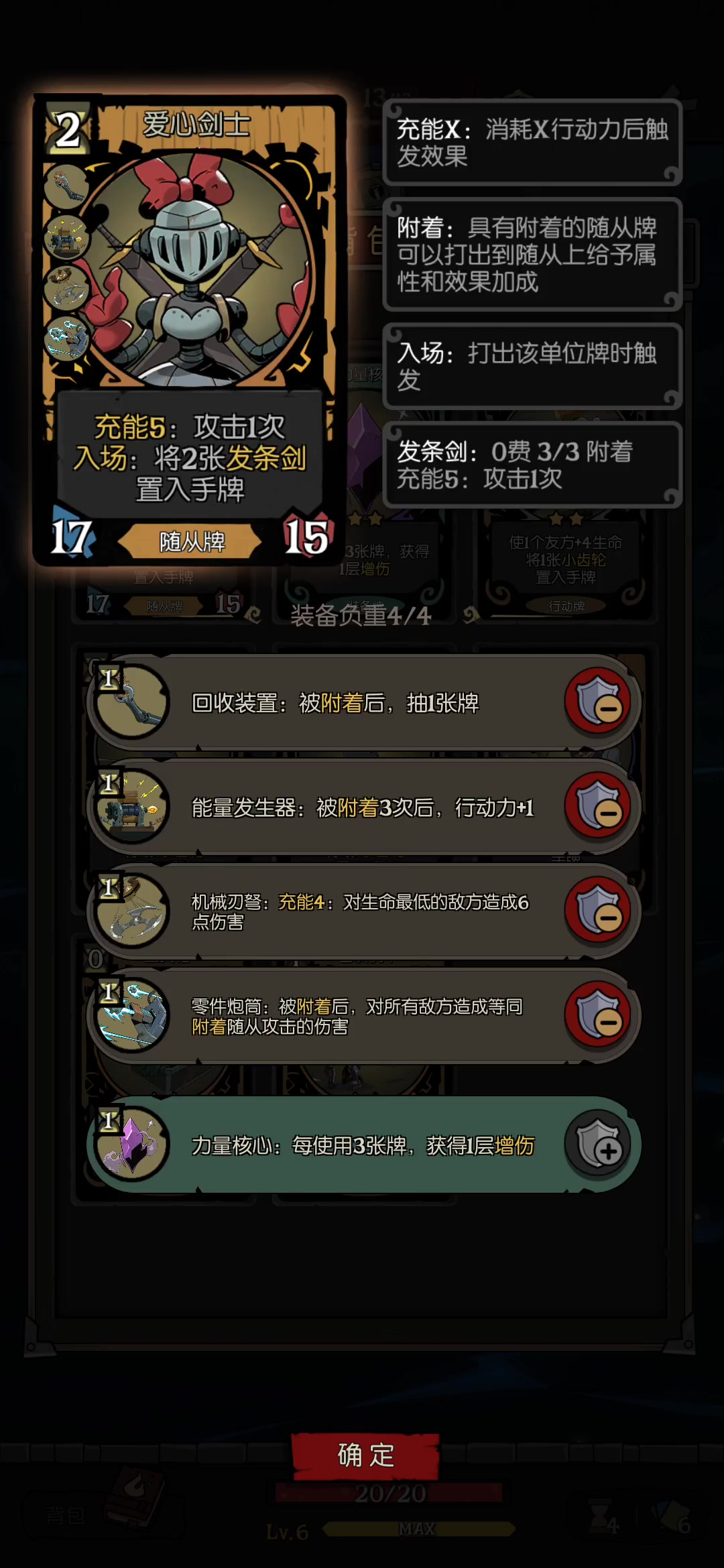724x1568 pixels.
Task: Select the 机械刃弩 equipment row
Action: pos(364,911)
